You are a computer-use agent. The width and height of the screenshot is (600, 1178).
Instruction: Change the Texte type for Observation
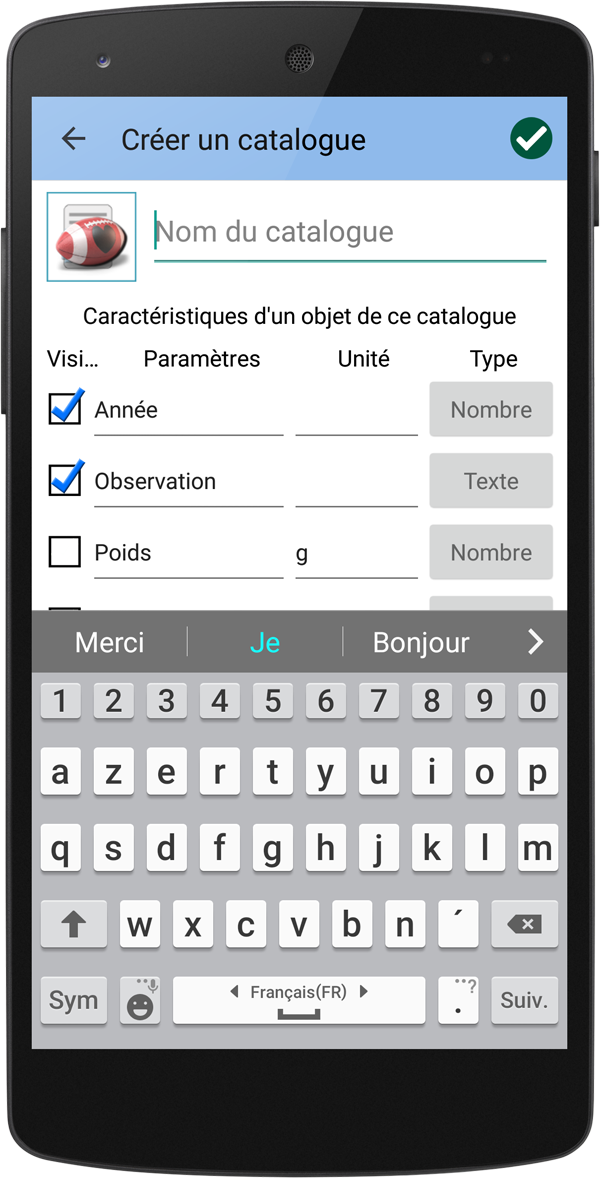pyautogui.click(x=491, y=481)
